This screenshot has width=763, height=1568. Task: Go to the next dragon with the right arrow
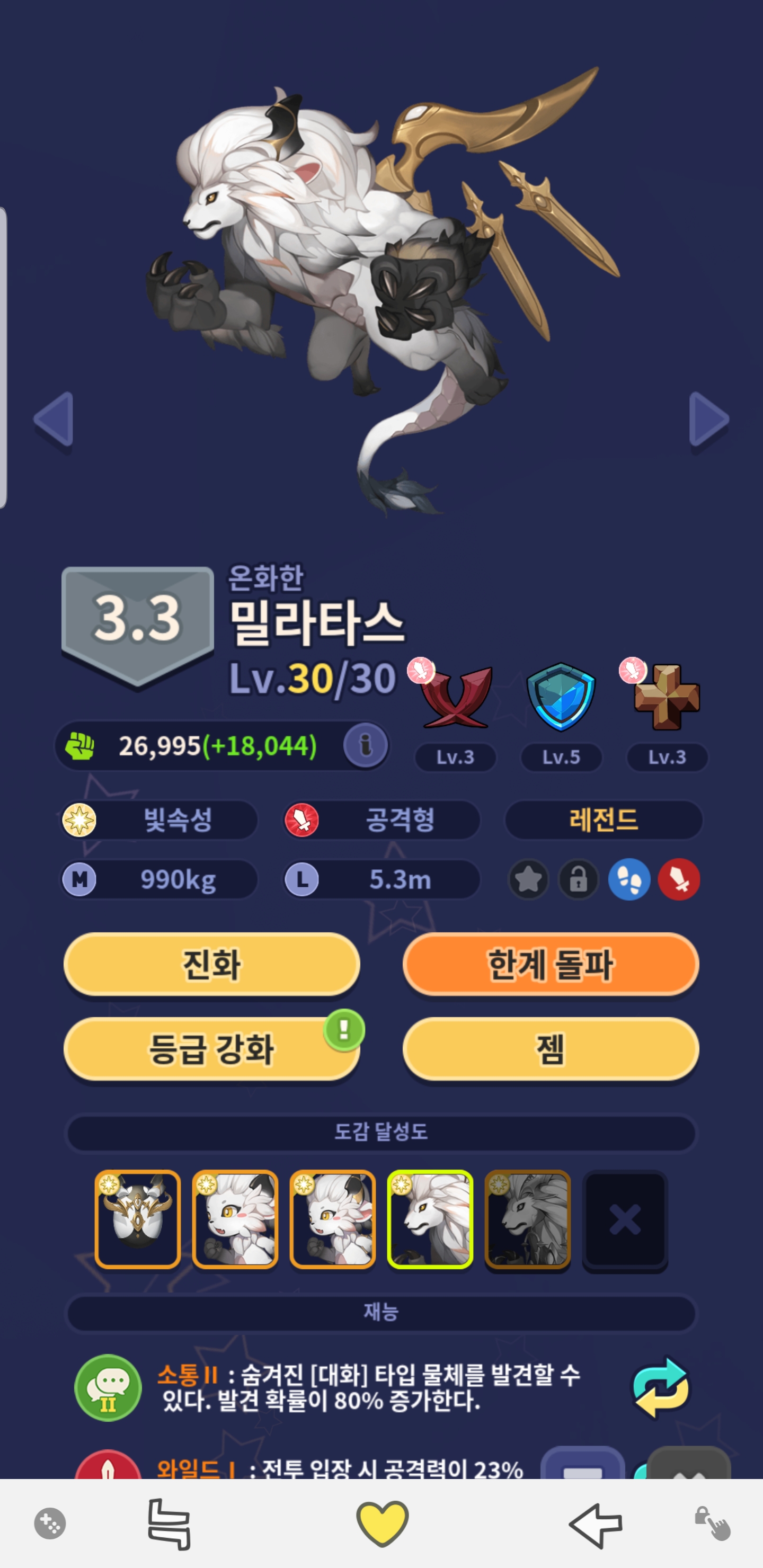click(x=708, y=420)
